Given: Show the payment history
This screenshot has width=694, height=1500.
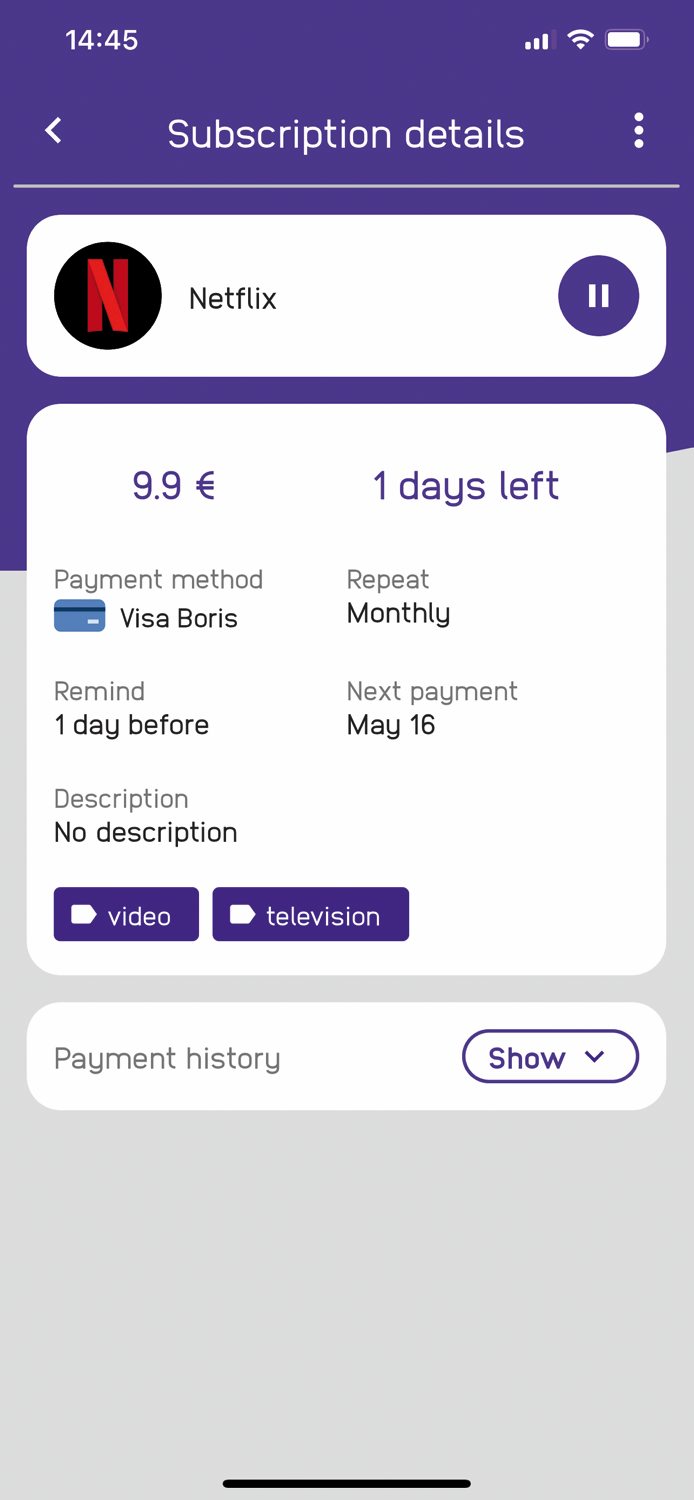Looking at the screenshot, I should [x=550, y=1057].
